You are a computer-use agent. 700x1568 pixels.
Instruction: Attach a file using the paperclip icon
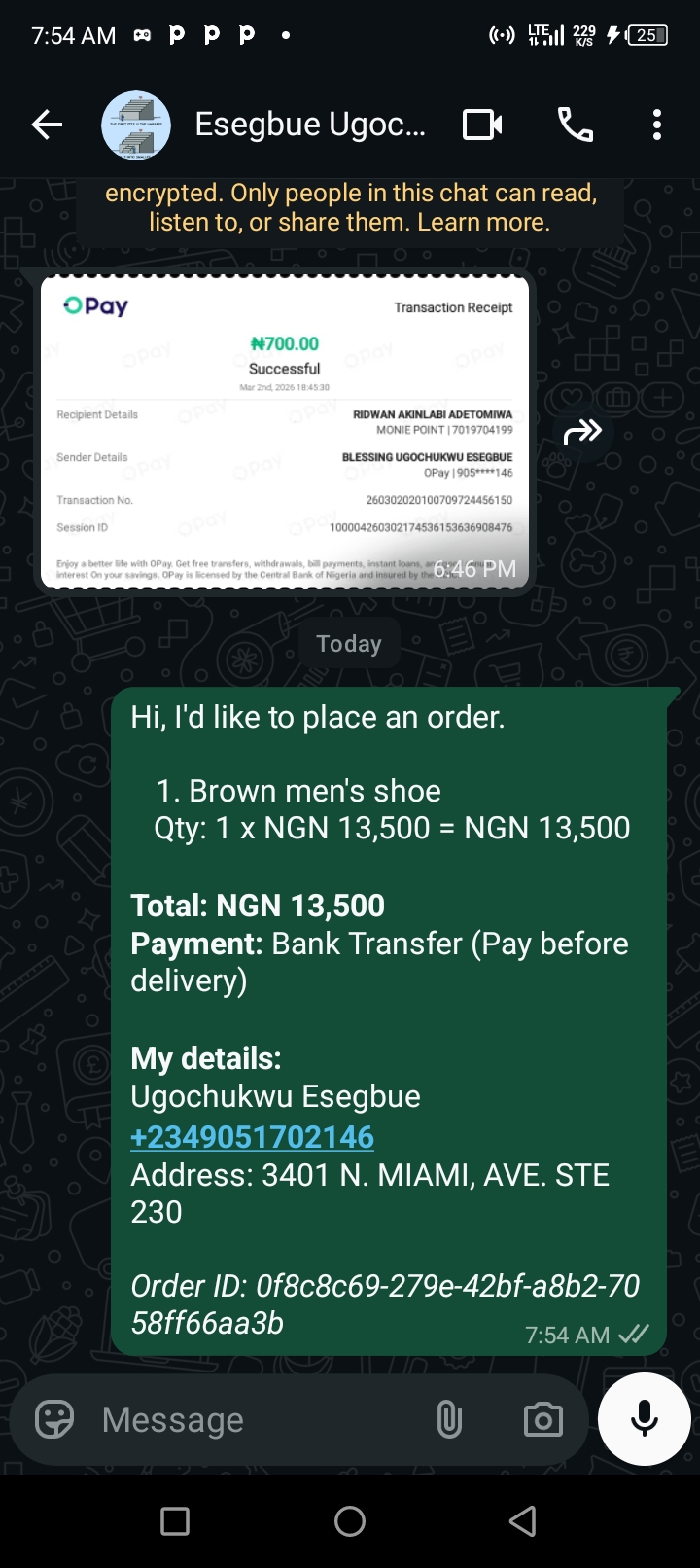tap(448, 1418)
